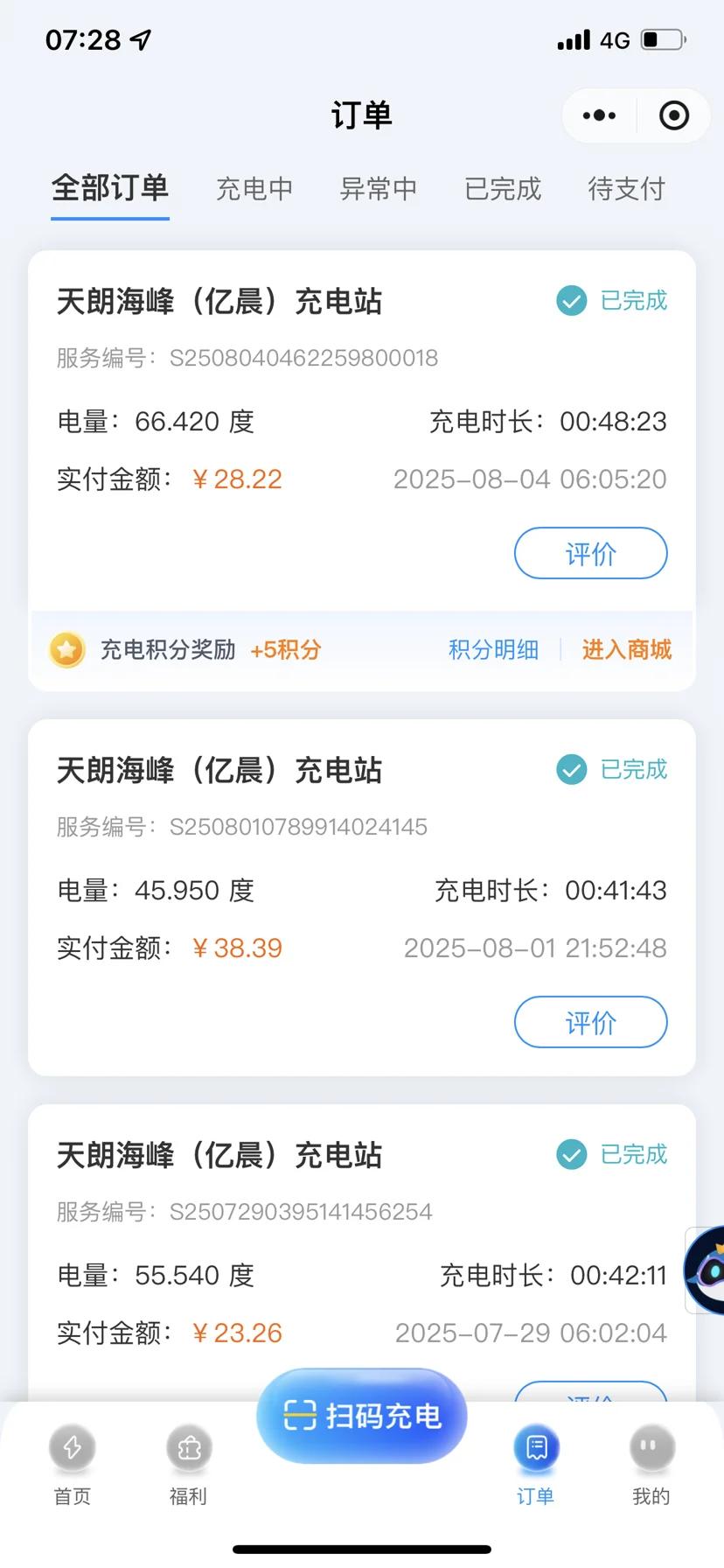
Task: Open the order dated 2025-08-01 21:52:48
Action: tap(362, 898)
